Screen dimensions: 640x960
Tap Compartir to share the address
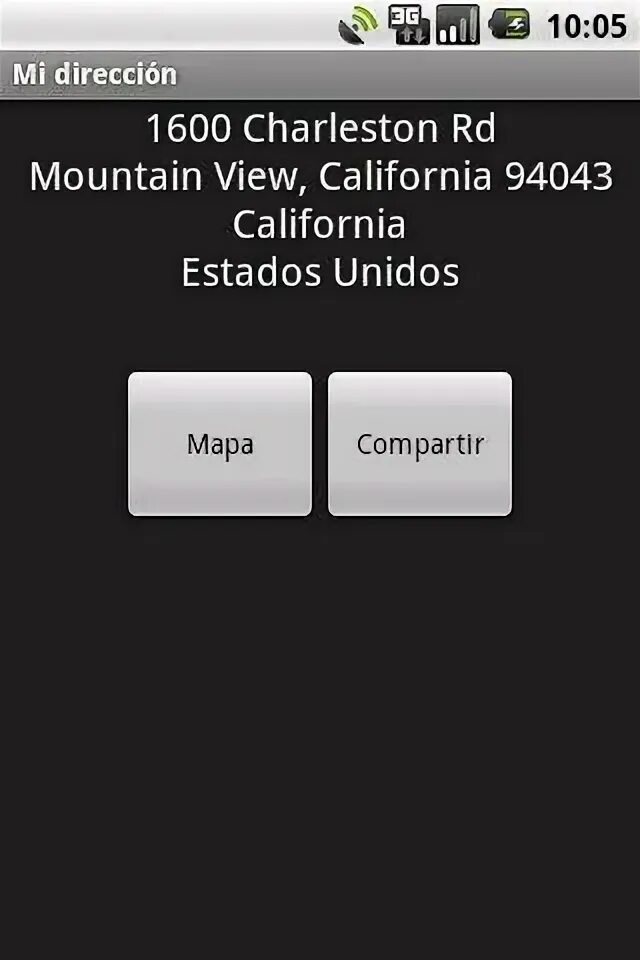click(420, 444)
